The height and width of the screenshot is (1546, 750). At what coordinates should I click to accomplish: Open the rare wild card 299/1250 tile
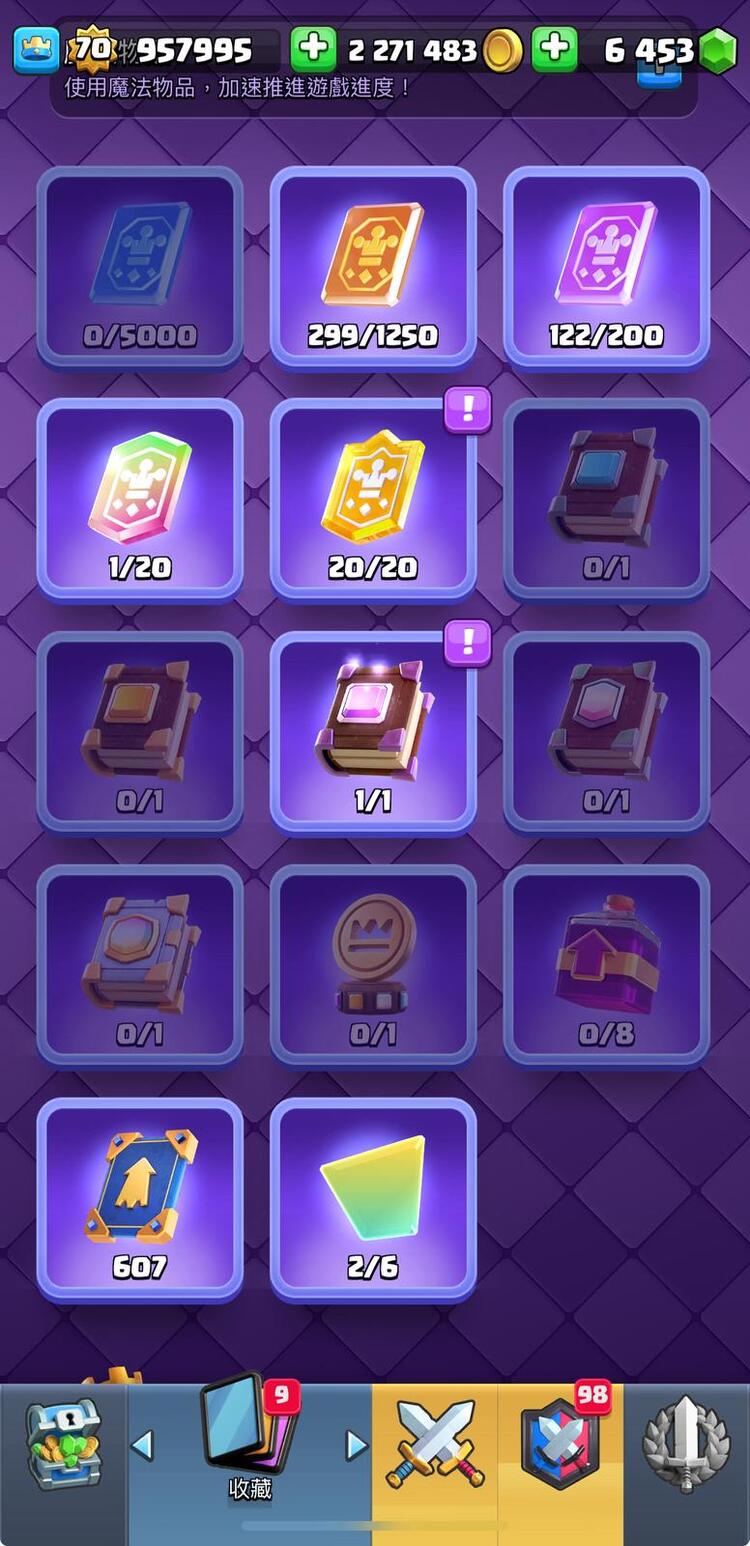[x=373, y=267]
